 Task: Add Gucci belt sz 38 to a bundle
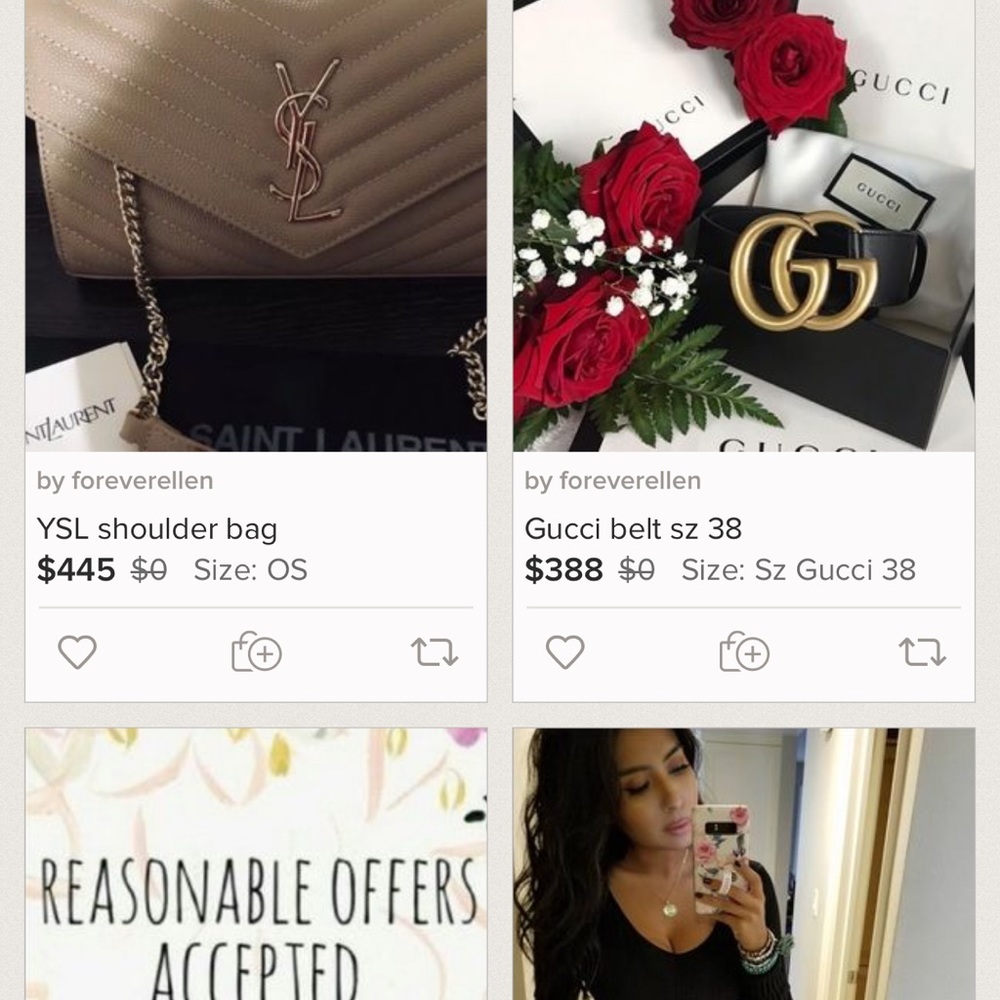[744, 653]
